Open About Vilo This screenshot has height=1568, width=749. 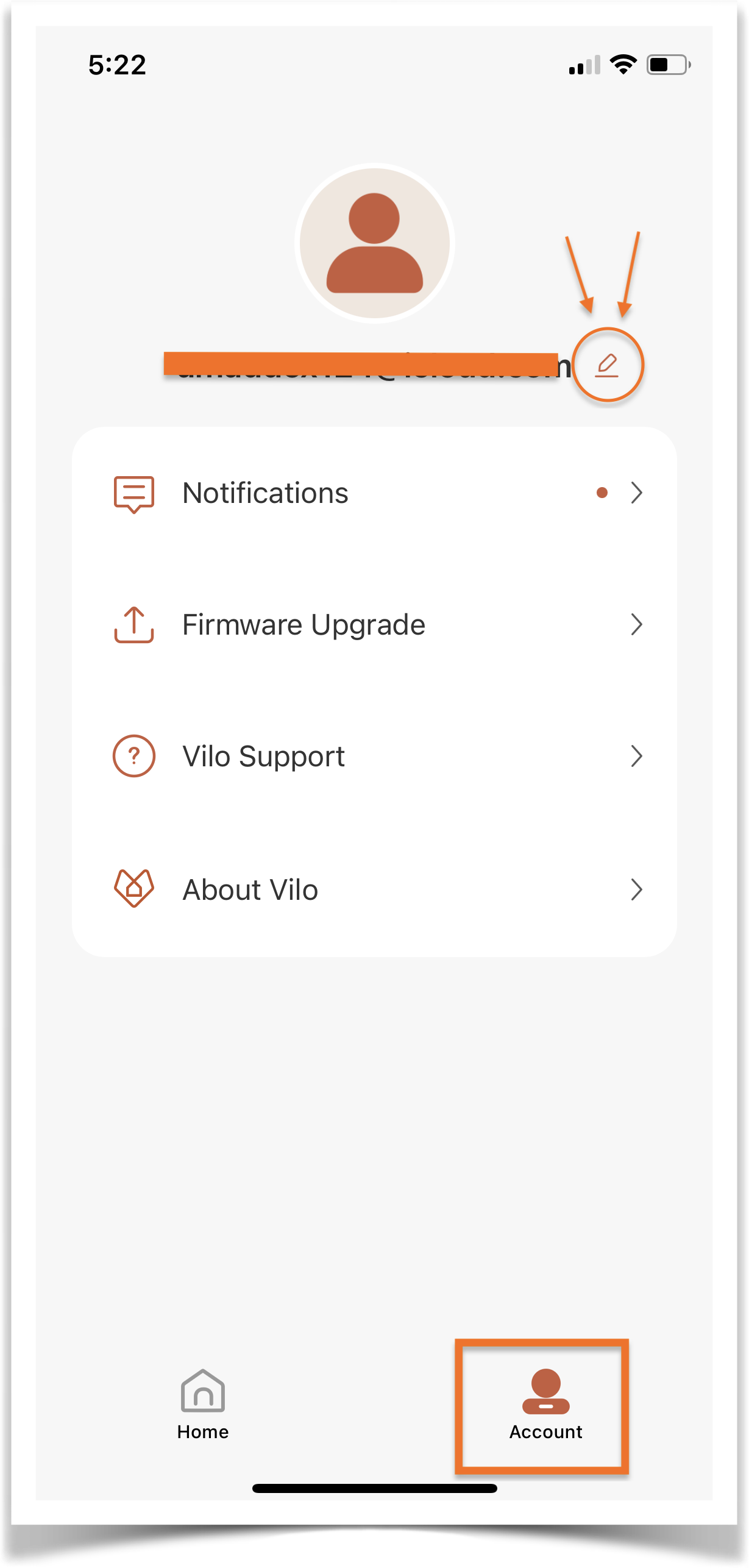[x=374, y=889]
